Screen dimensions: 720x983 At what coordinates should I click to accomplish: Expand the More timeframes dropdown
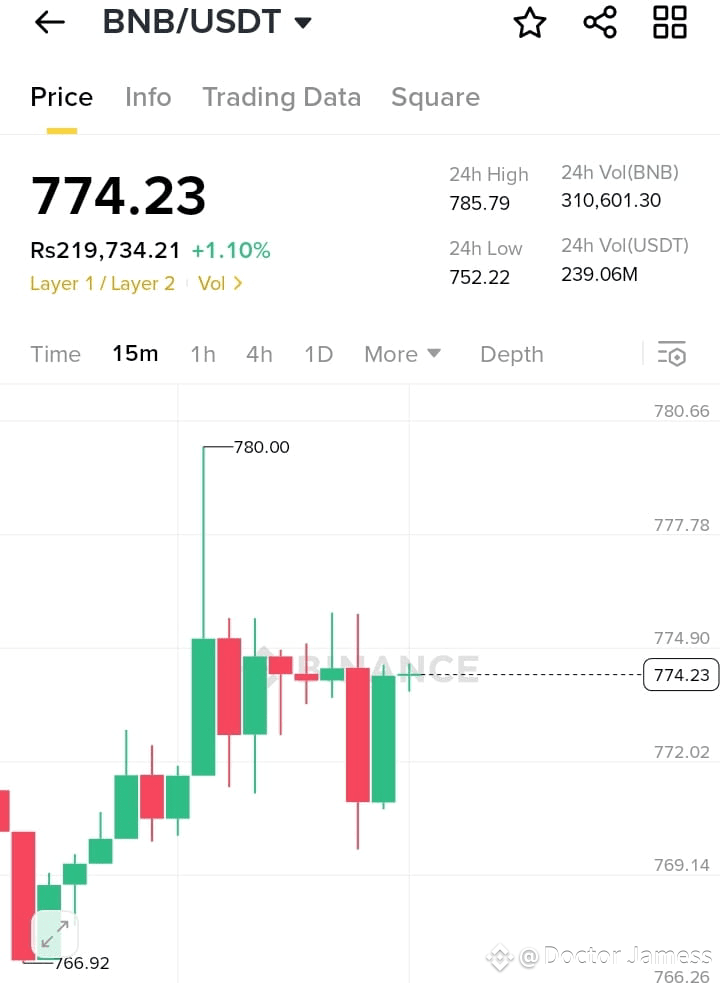[401, 354]
